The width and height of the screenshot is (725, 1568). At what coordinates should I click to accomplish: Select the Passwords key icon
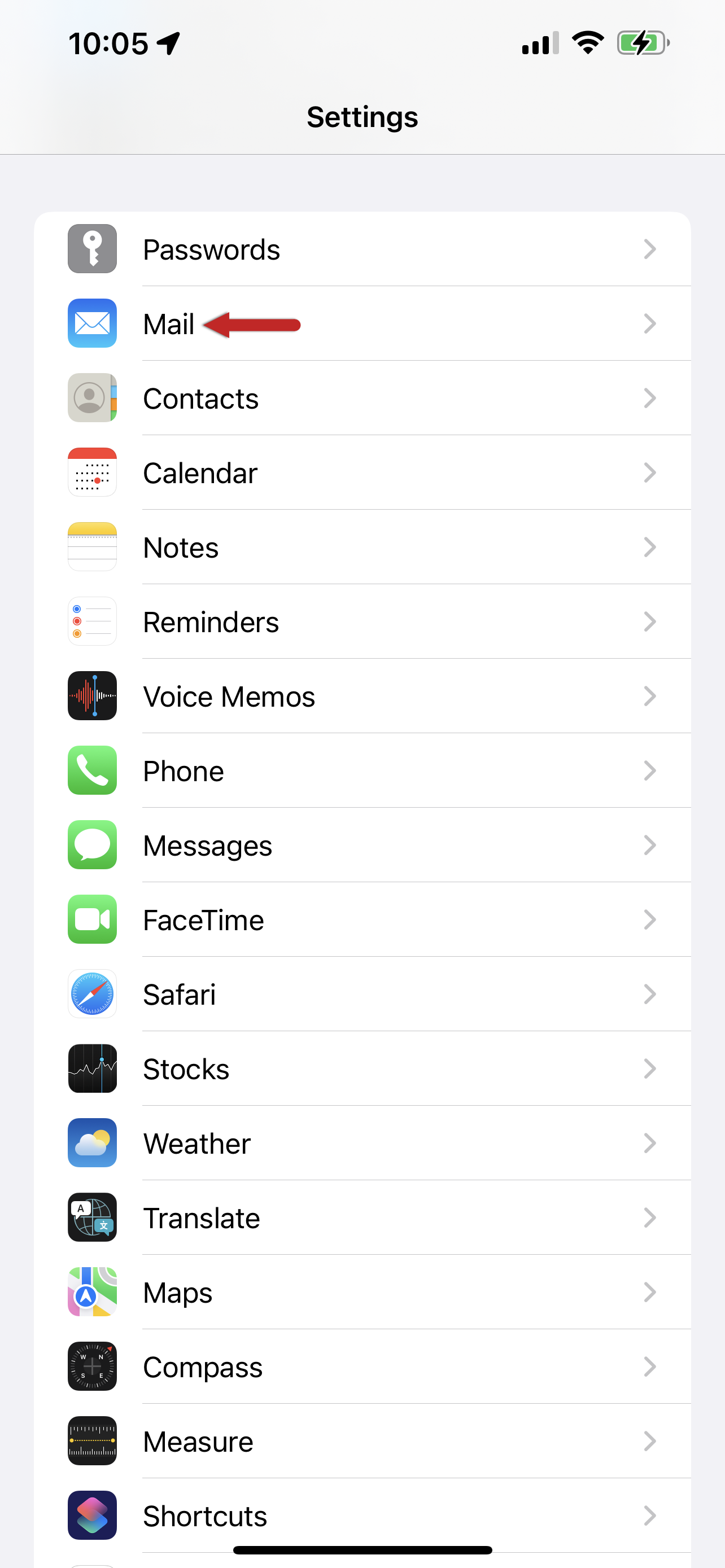click(x=92, y=249)
